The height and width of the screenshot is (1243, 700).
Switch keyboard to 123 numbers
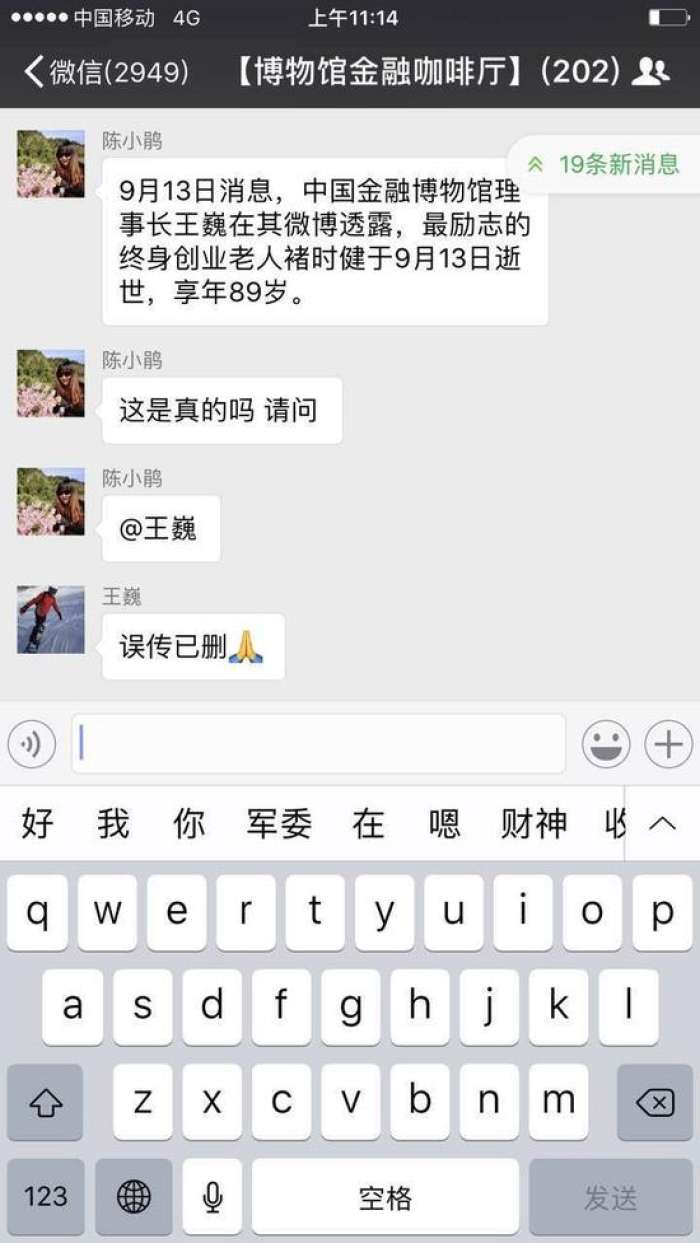(45, 1196)
